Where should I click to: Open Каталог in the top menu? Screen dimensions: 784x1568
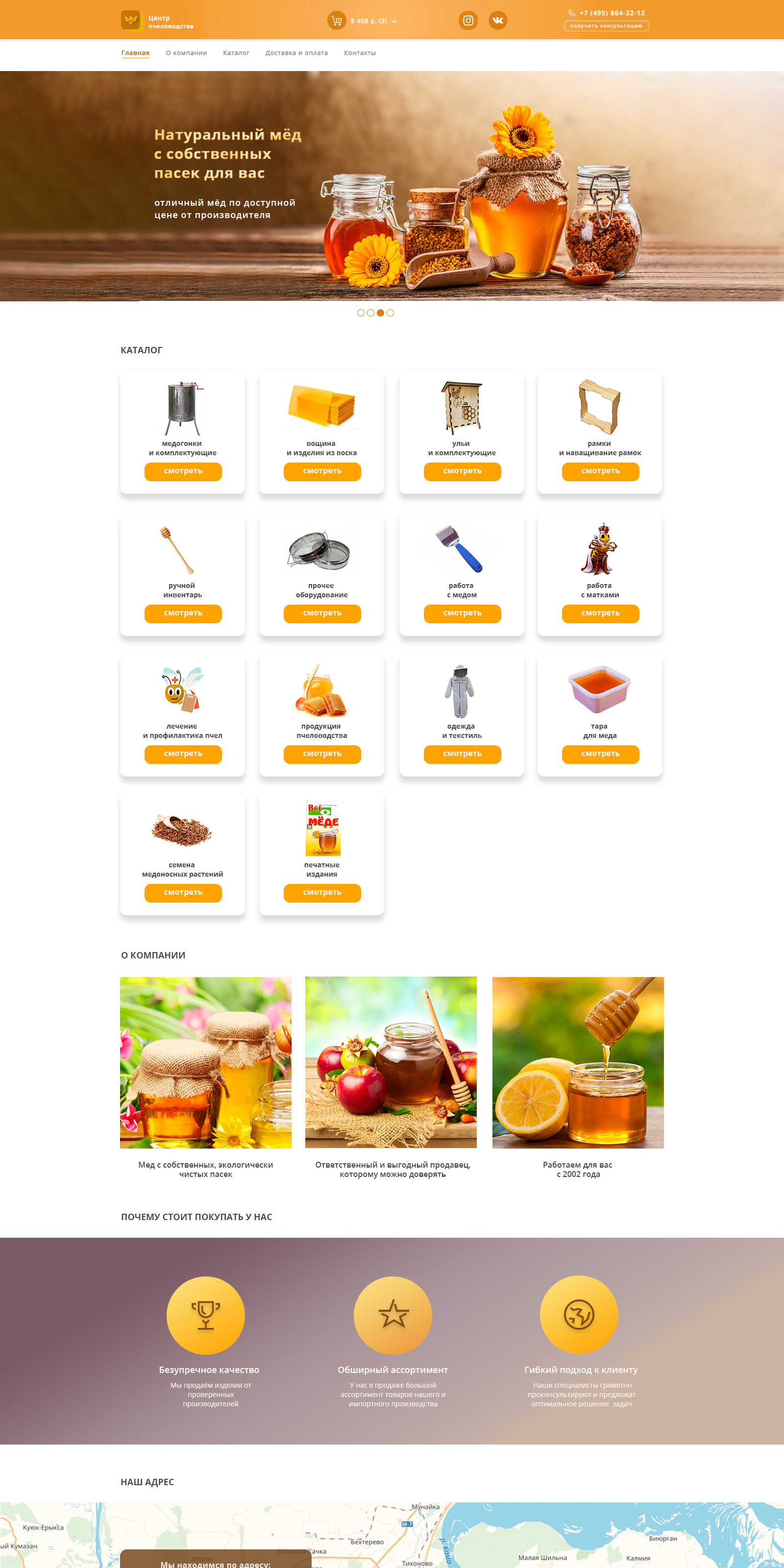coord(236,53)
